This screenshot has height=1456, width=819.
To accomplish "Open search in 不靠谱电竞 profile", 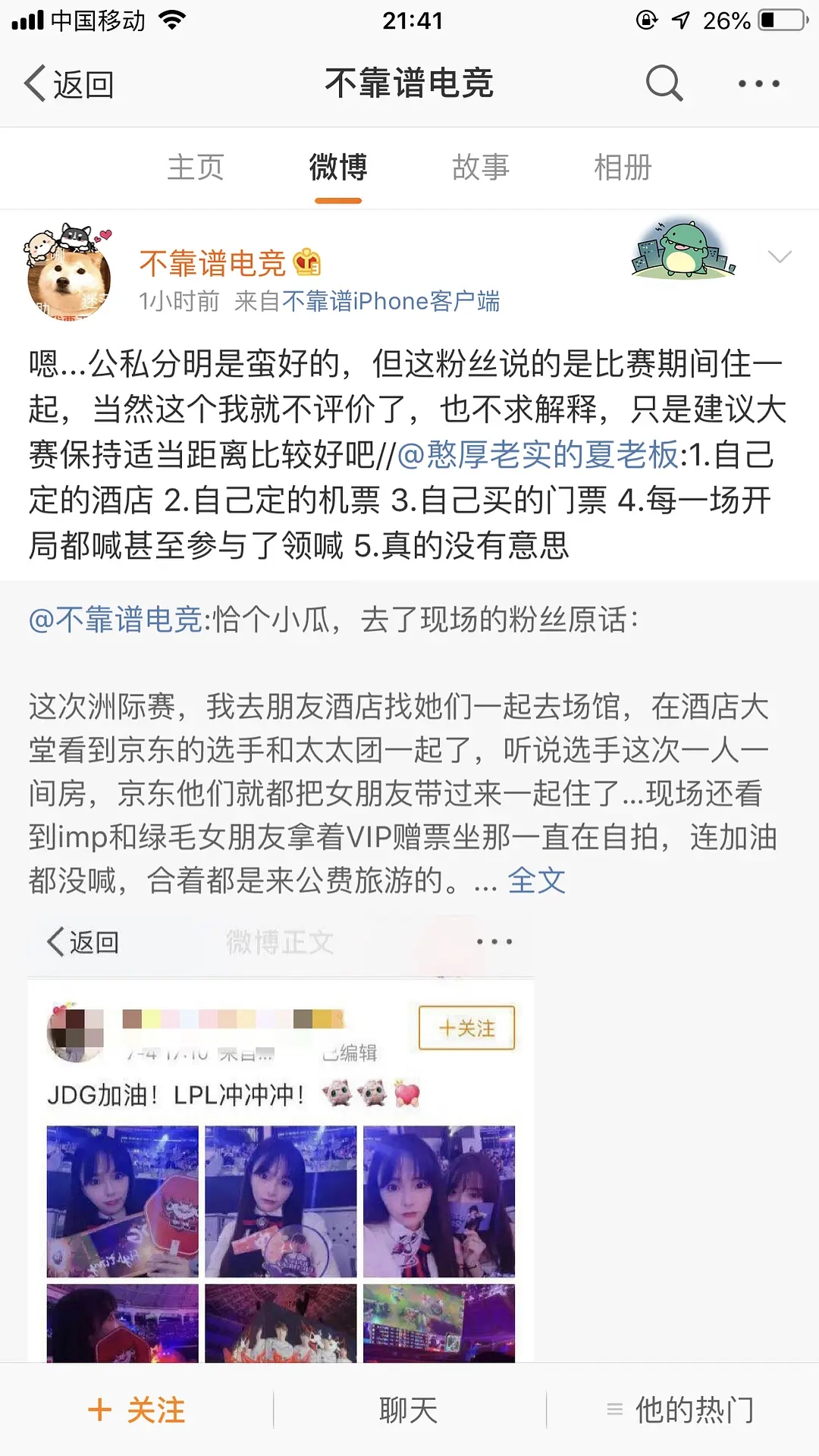I will 664,83.
